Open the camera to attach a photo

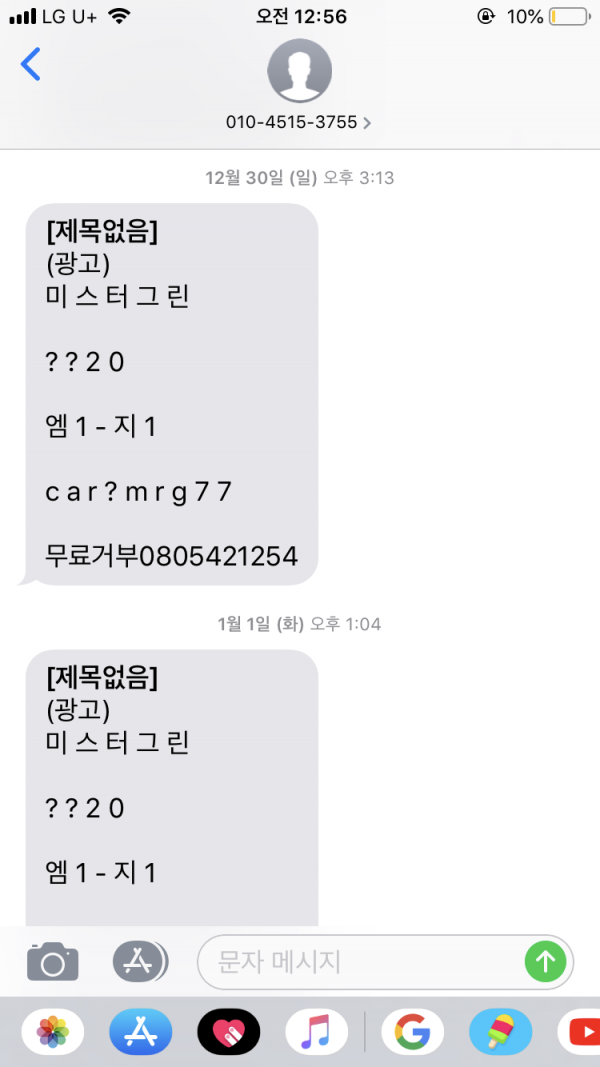[52, 962]
